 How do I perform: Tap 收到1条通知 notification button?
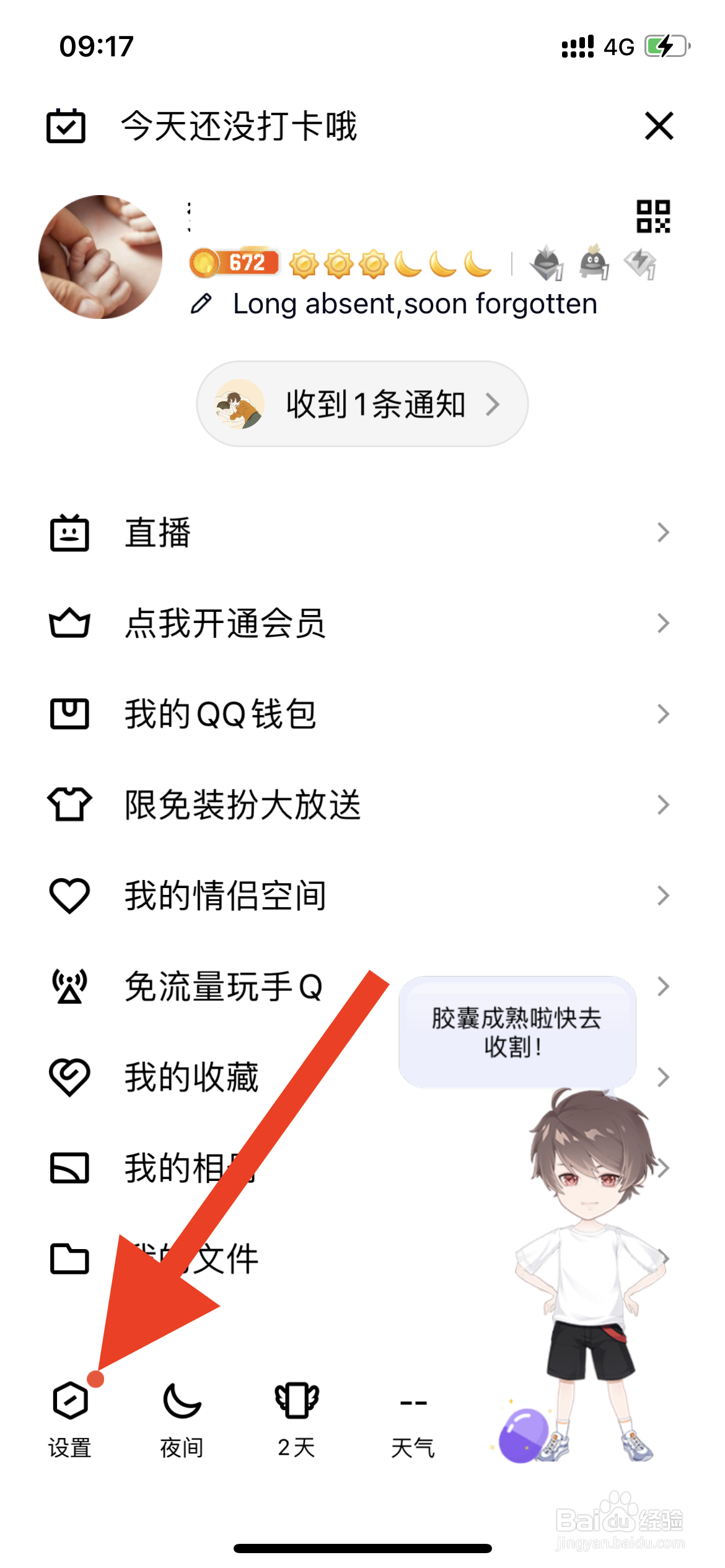(x=363, y=405)
